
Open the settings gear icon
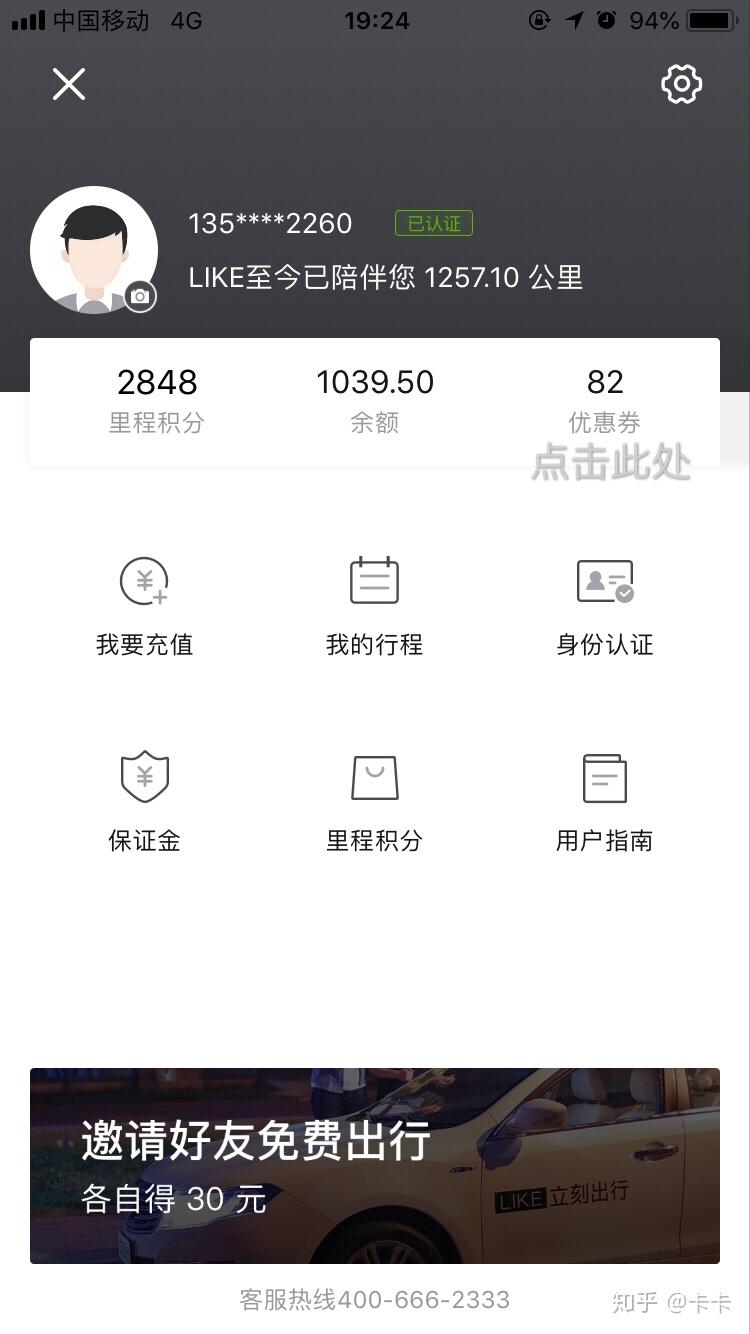tap(681, 83)
